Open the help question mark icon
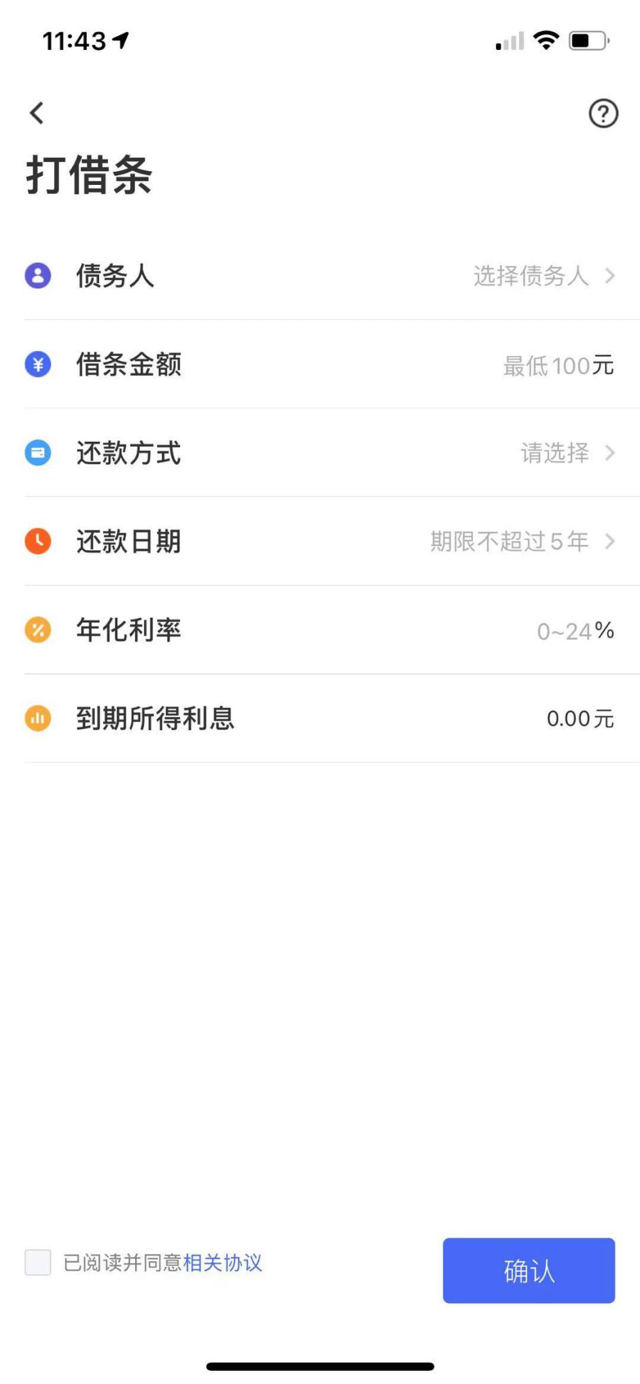640x1384 pixels. 603,114
